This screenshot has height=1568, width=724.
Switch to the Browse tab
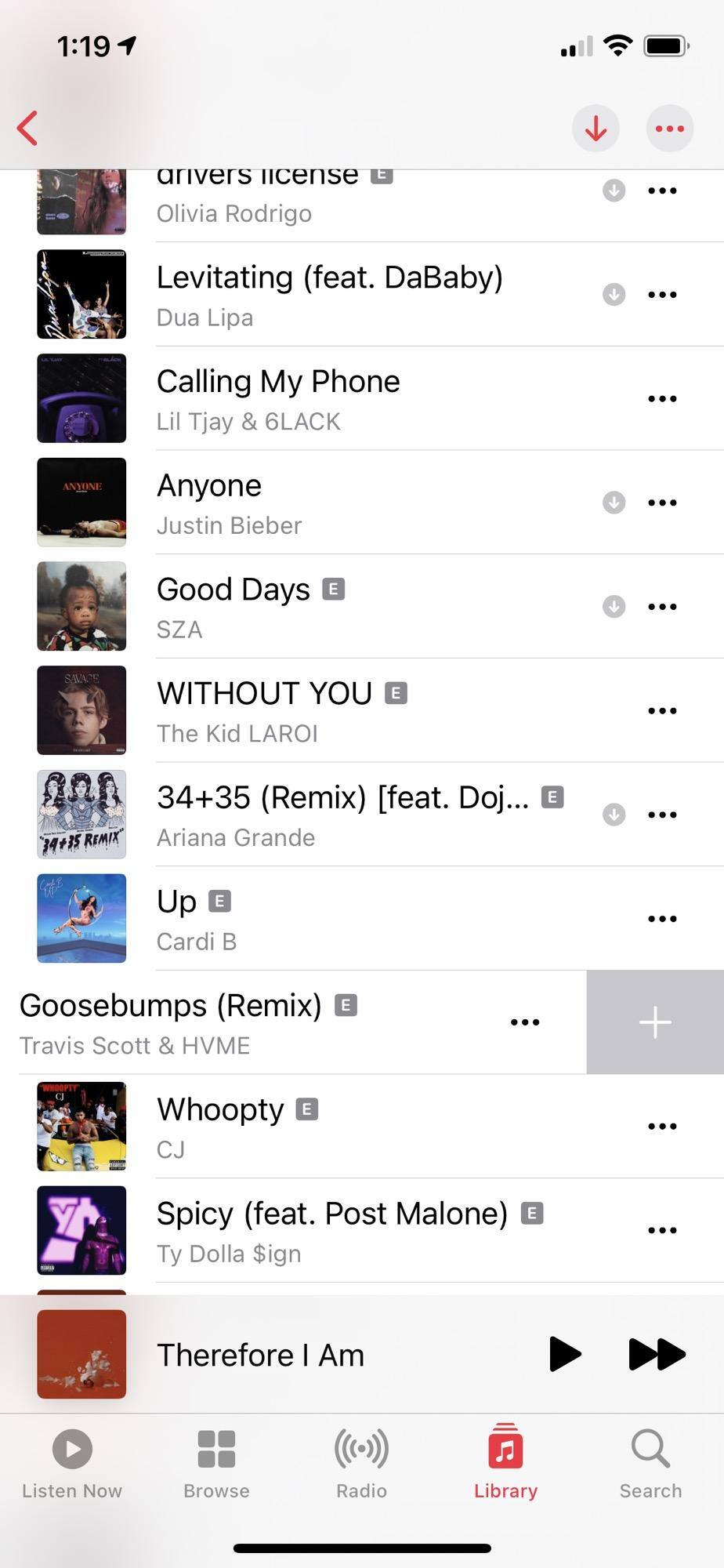216,1464
